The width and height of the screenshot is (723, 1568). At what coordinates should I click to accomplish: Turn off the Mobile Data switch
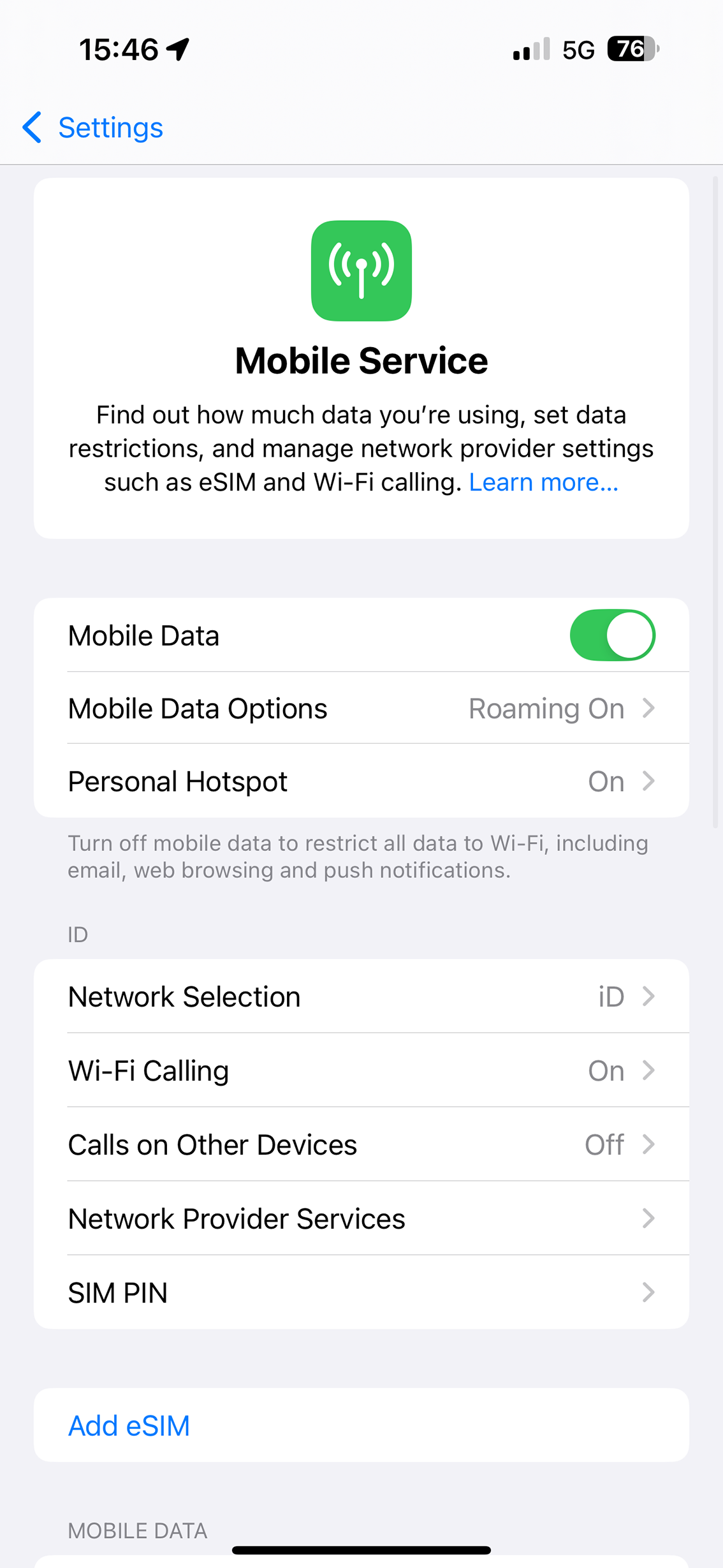[612, 635]
